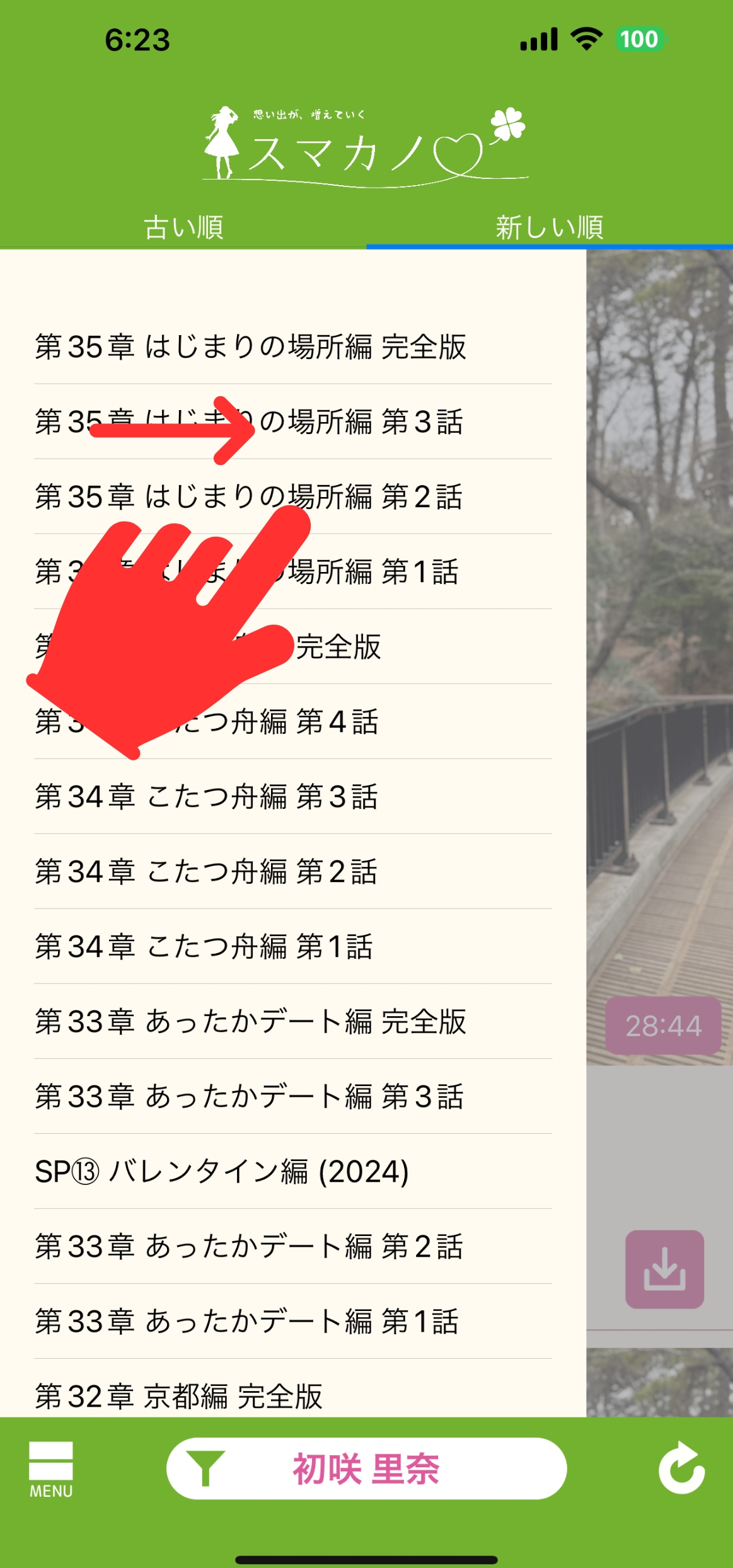733x1568 pixels.
Task: Open 第33章 あったかデート編 第3話
Action: point(293,1097)
